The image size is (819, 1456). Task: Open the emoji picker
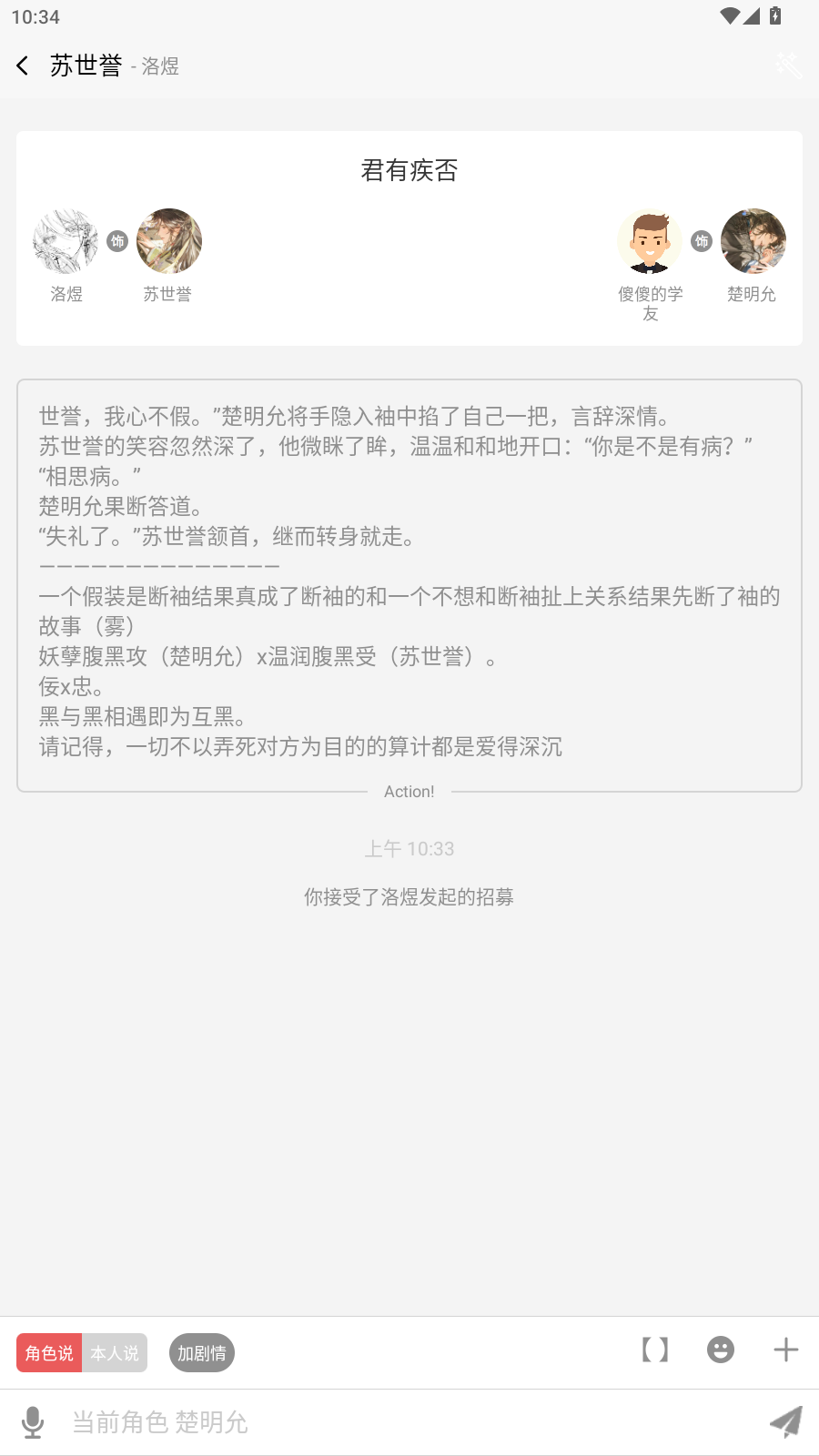[x=721, y=1350]
